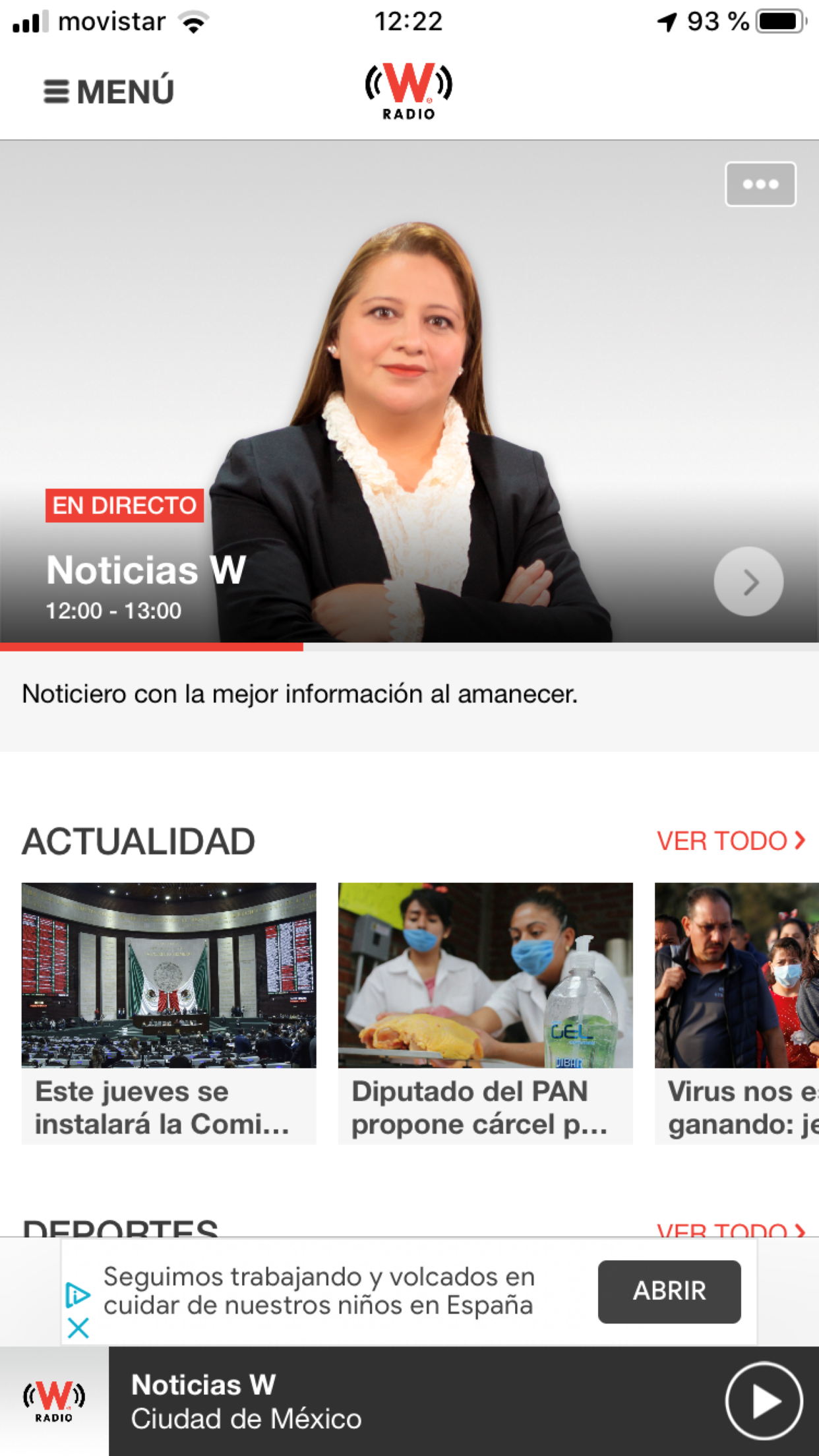View all Actualidad news via VER TODO
The width and height of the screenshot is (819, 1456).
coord(731,841)
